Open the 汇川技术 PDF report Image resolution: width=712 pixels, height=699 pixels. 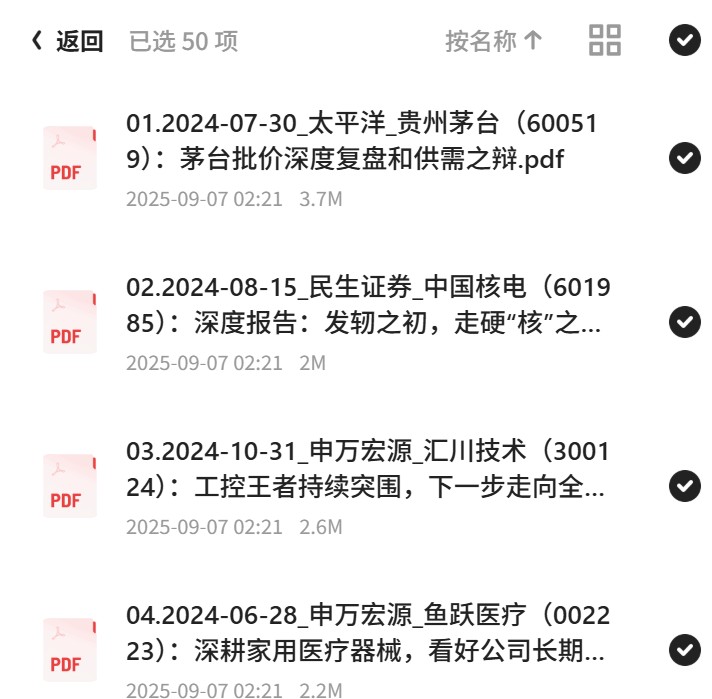[345, 486]
